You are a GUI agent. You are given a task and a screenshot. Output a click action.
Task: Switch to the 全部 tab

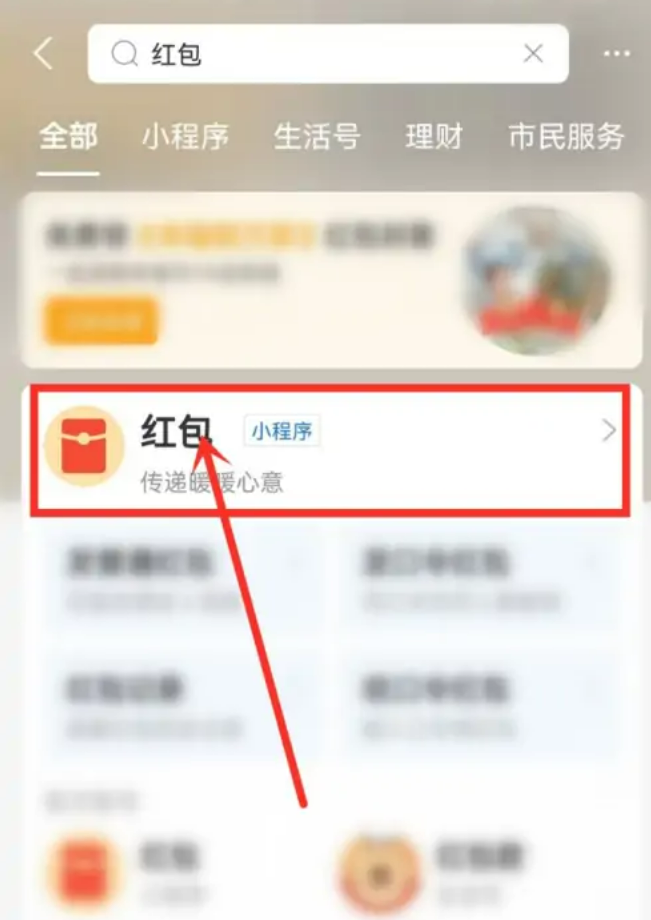(68, 137)
